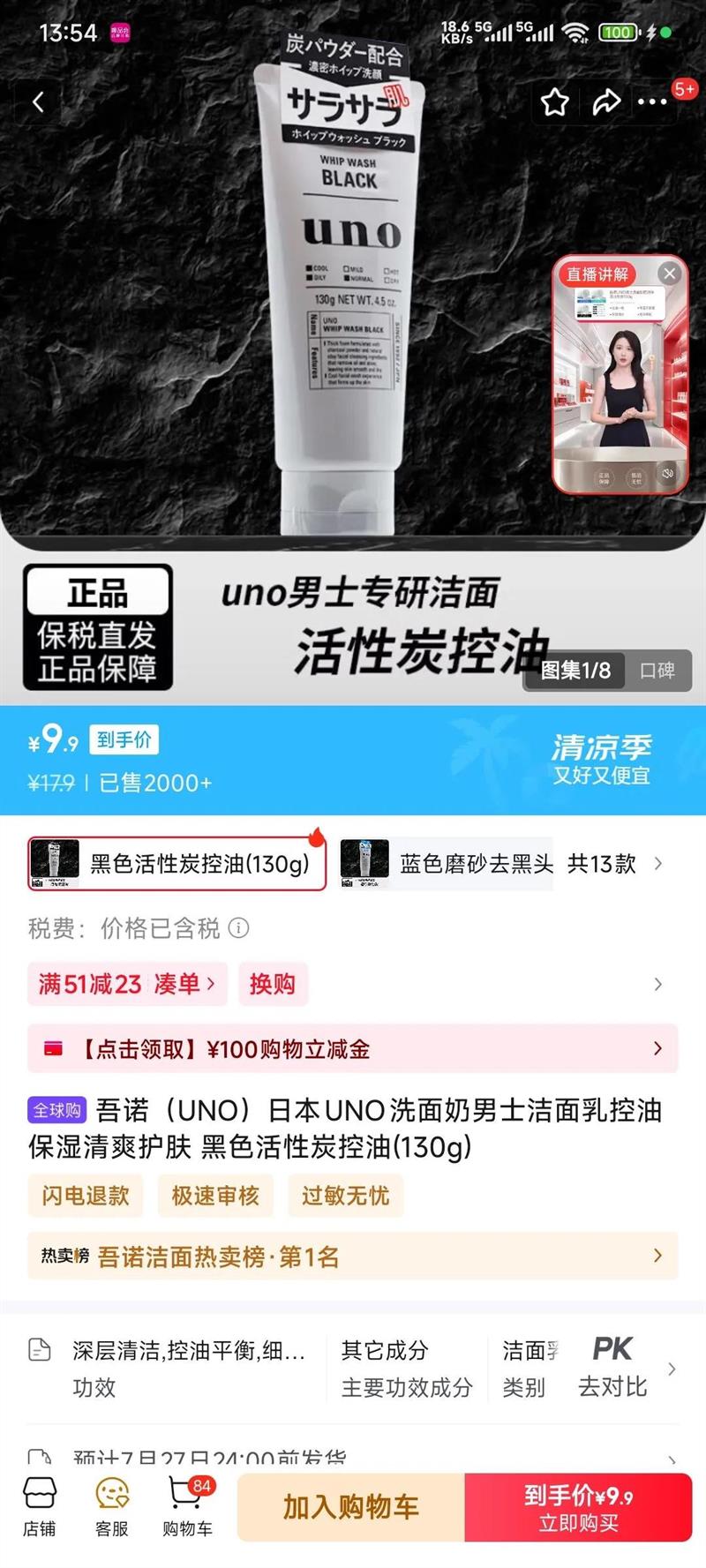The height and width of the screenshot is (1568, 706).
Task: Open the 换购 offer
Action: [273, 984]
